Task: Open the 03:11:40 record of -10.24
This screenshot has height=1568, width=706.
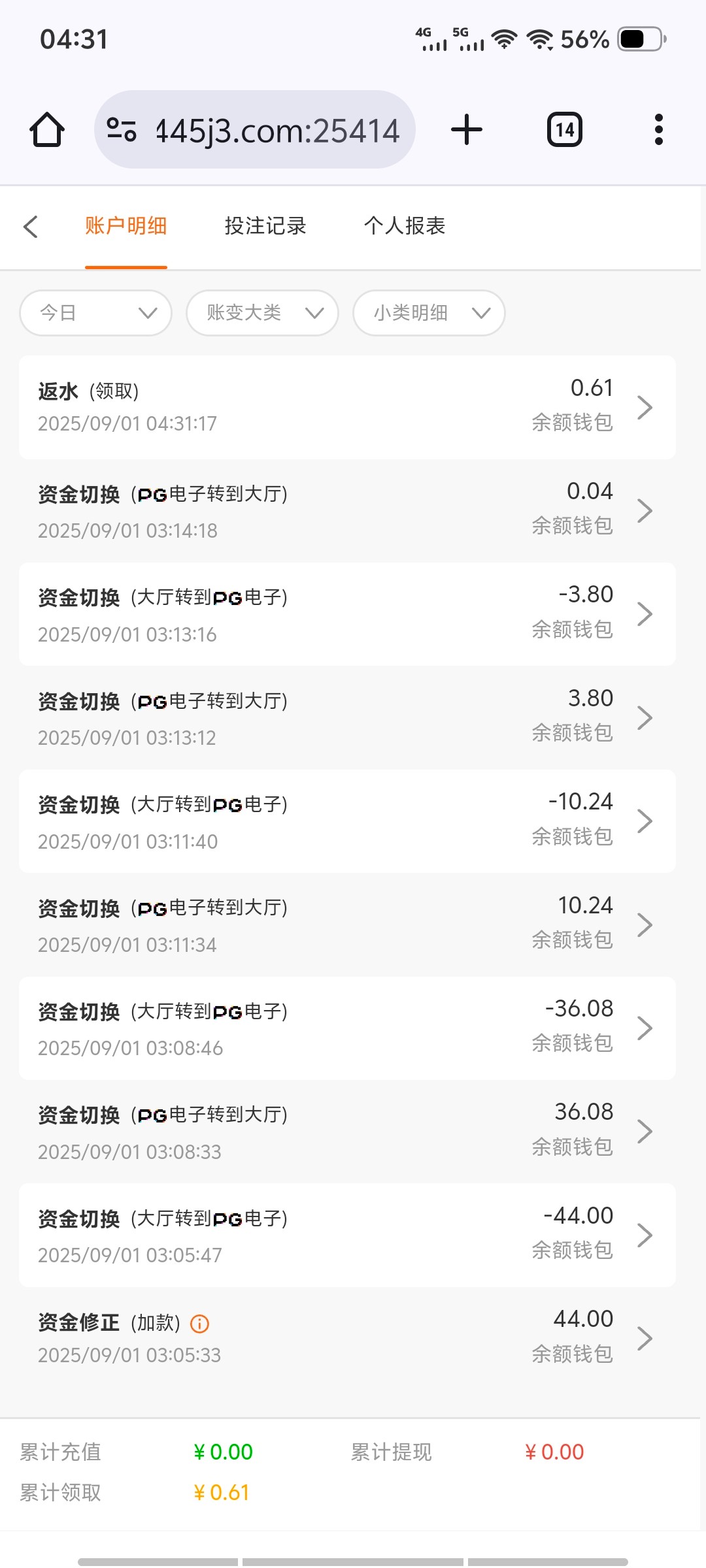Action: [347, 821]
